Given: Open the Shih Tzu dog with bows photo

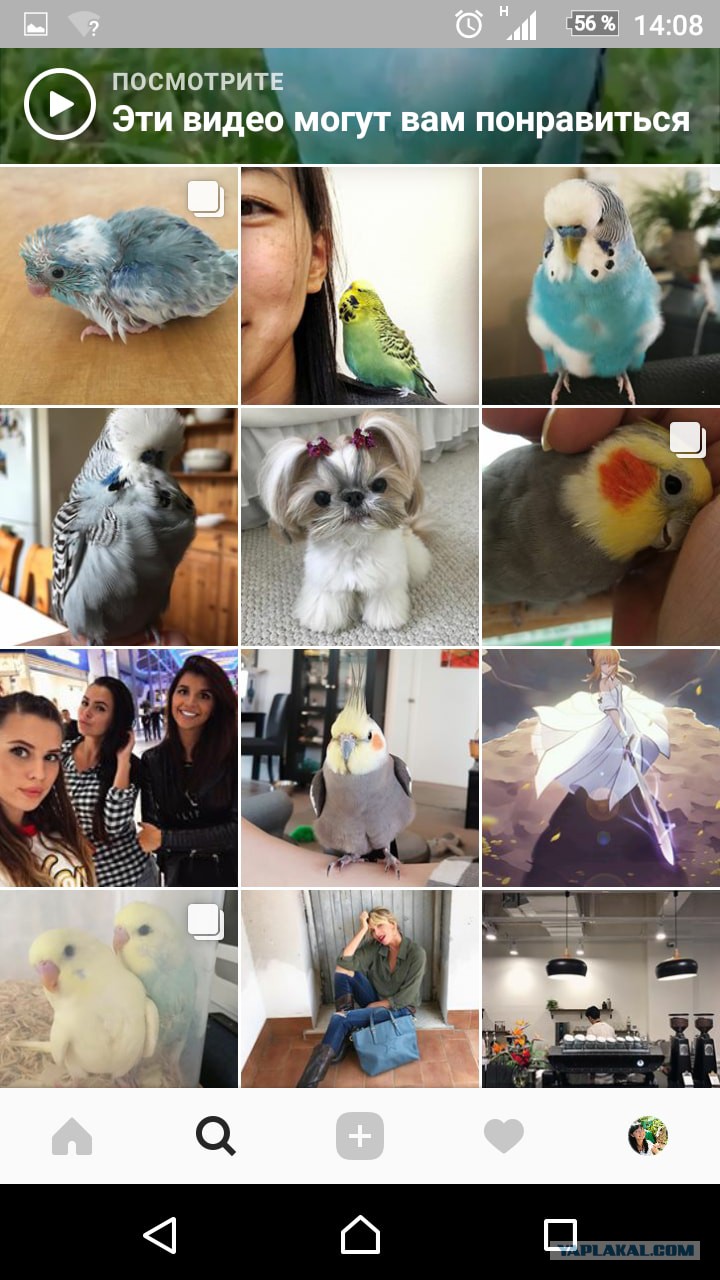Looking at the screenshot, I should (360, 526).
